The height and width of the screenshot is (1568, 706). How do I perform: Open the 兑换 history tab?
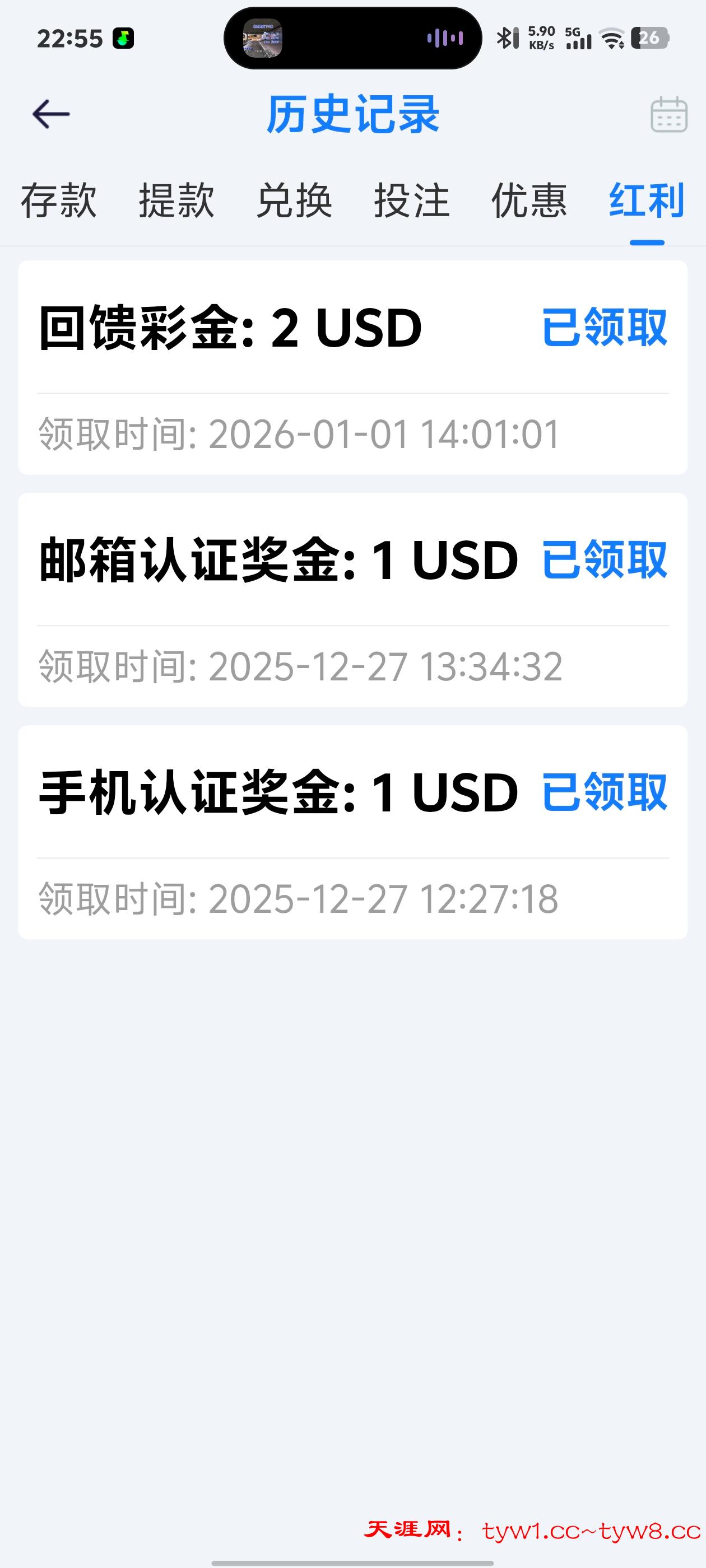[295, 201]
